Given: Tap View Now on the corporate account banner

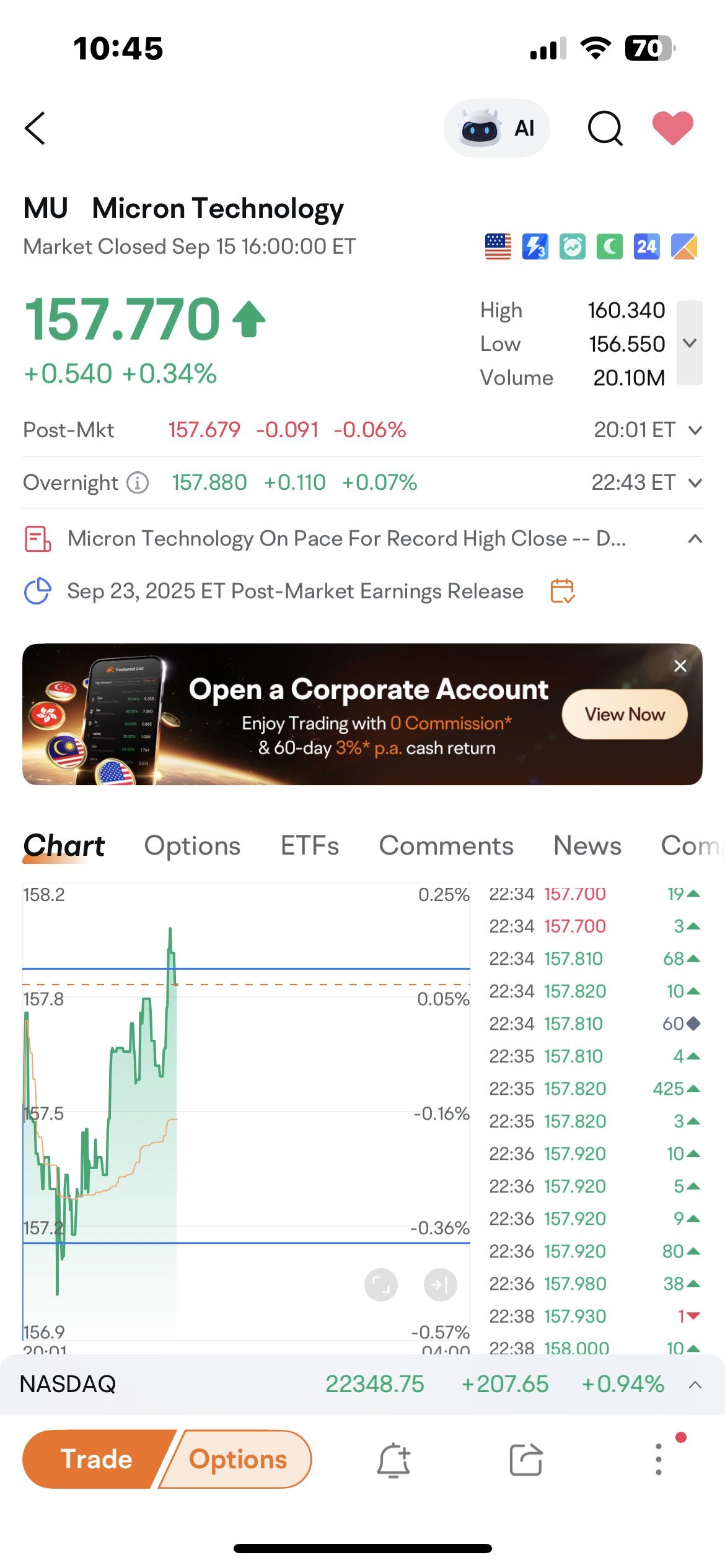Looking at the screenshot, I should coord(625,714).
